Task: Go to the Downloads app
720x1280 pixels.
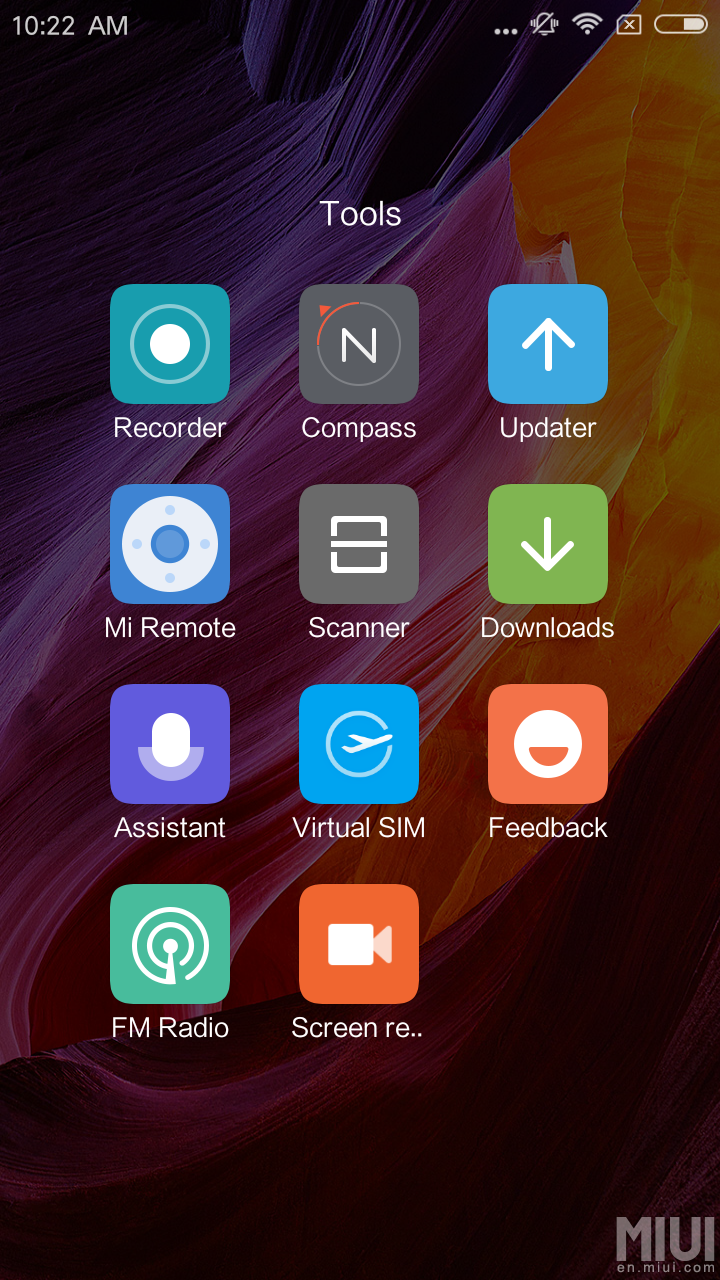Action: point(548,544)
